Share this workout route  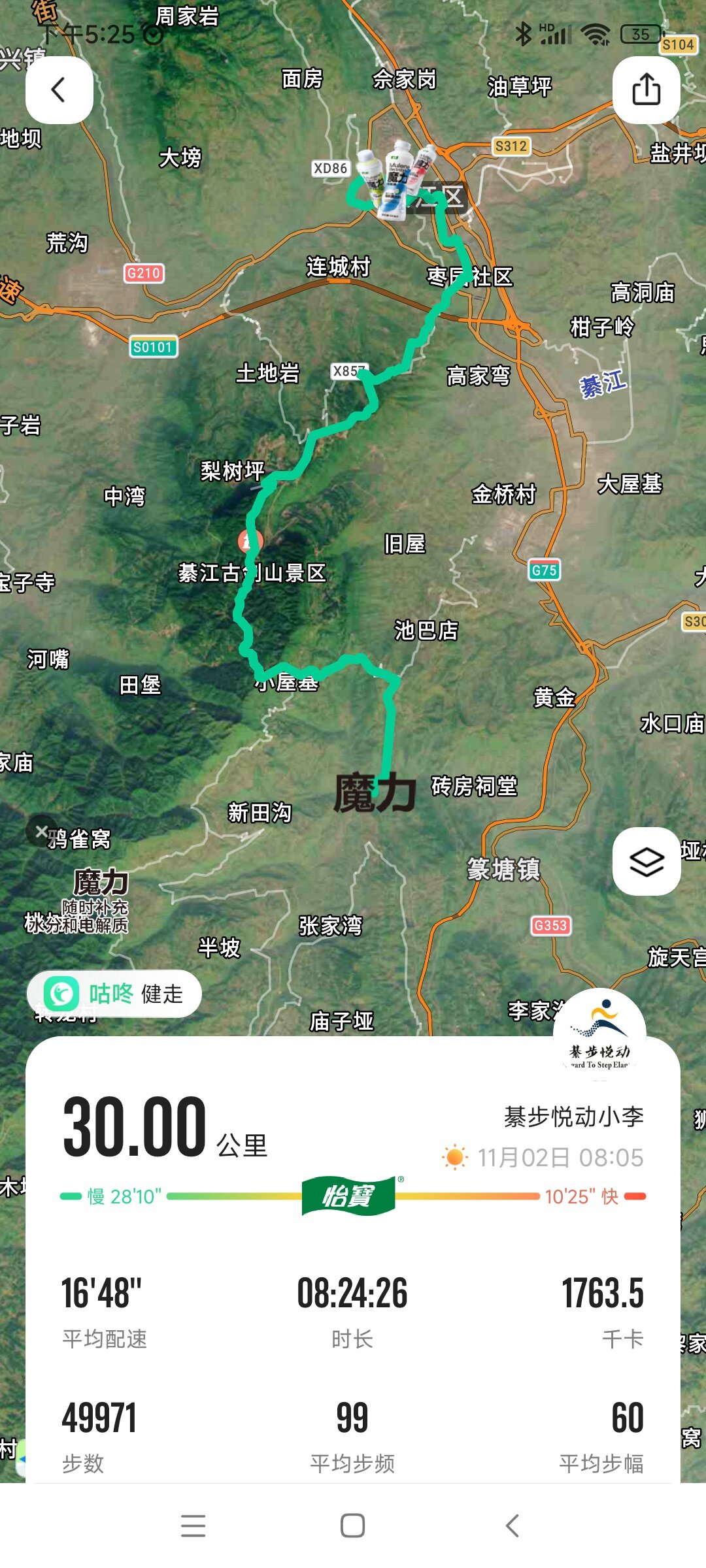[x=646, y=90]
